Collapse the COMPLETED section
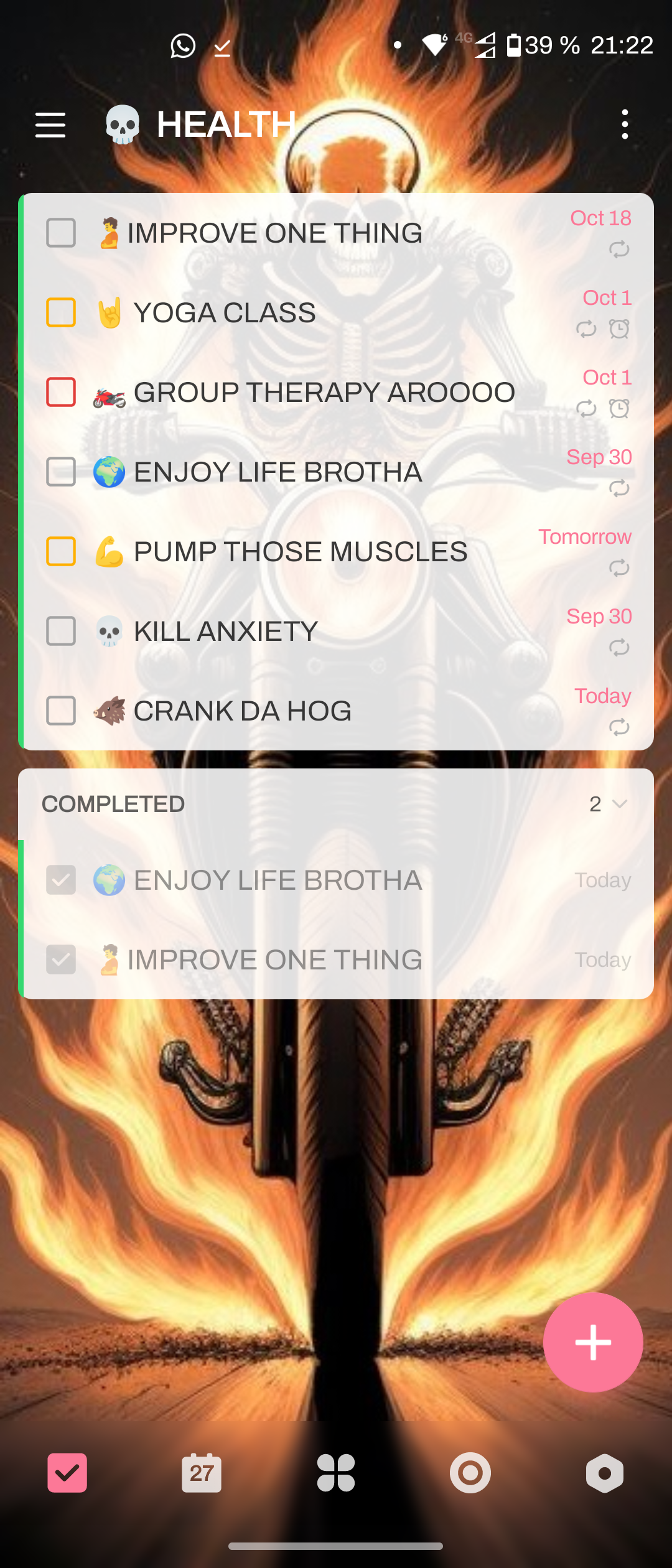Image resolution: width=672 pixels, height=1568 pixels. [618, 804]
